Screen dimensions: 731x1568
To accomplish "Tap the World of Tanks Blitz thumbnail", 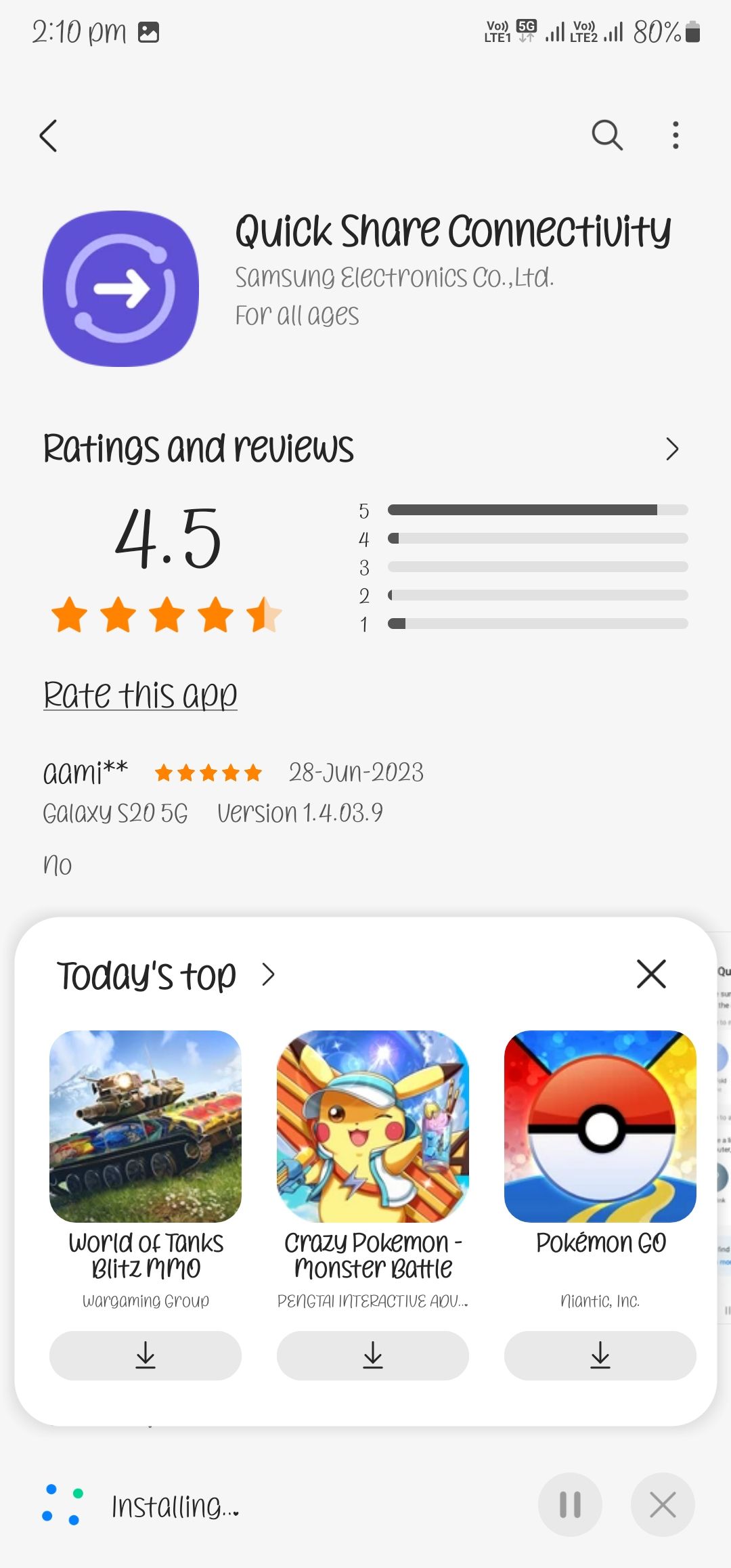I will [146, 1127].
